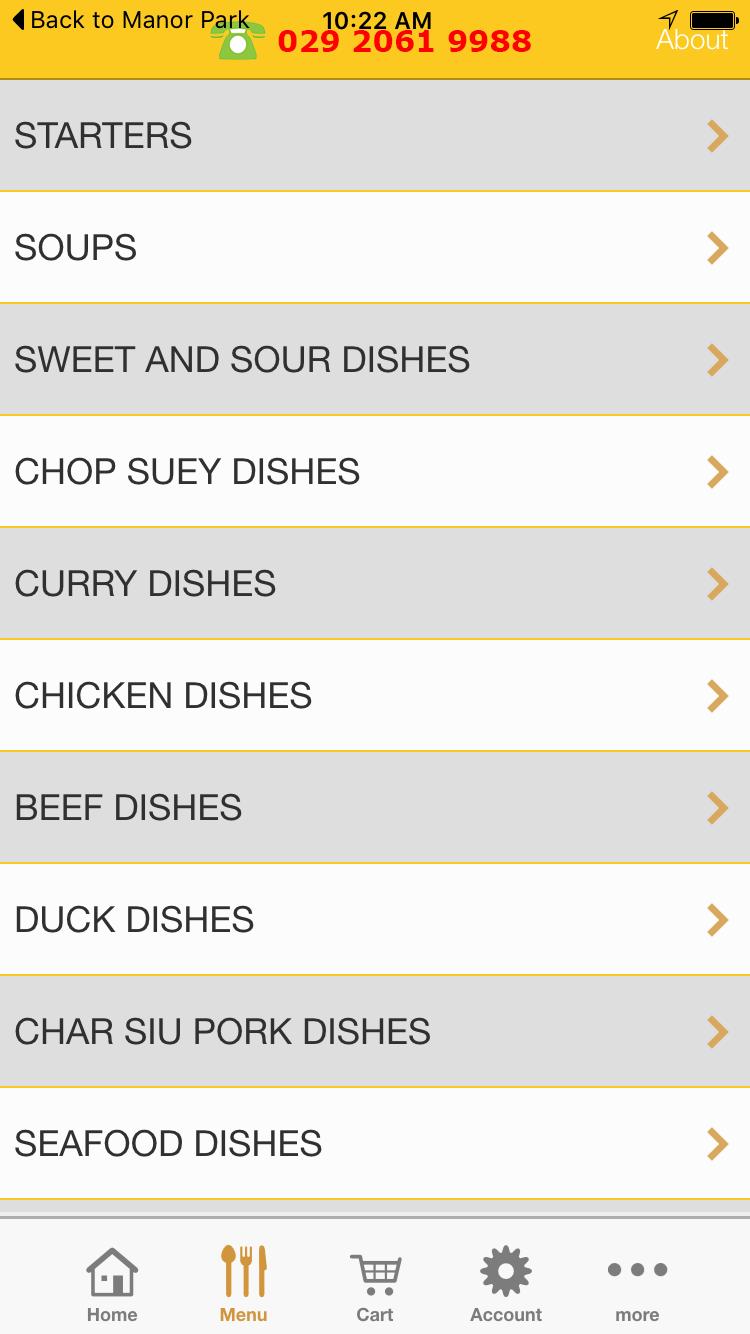Call the number 029 2061 9988
Screen dimensions: 750x1334
click(x=404, y=41)
